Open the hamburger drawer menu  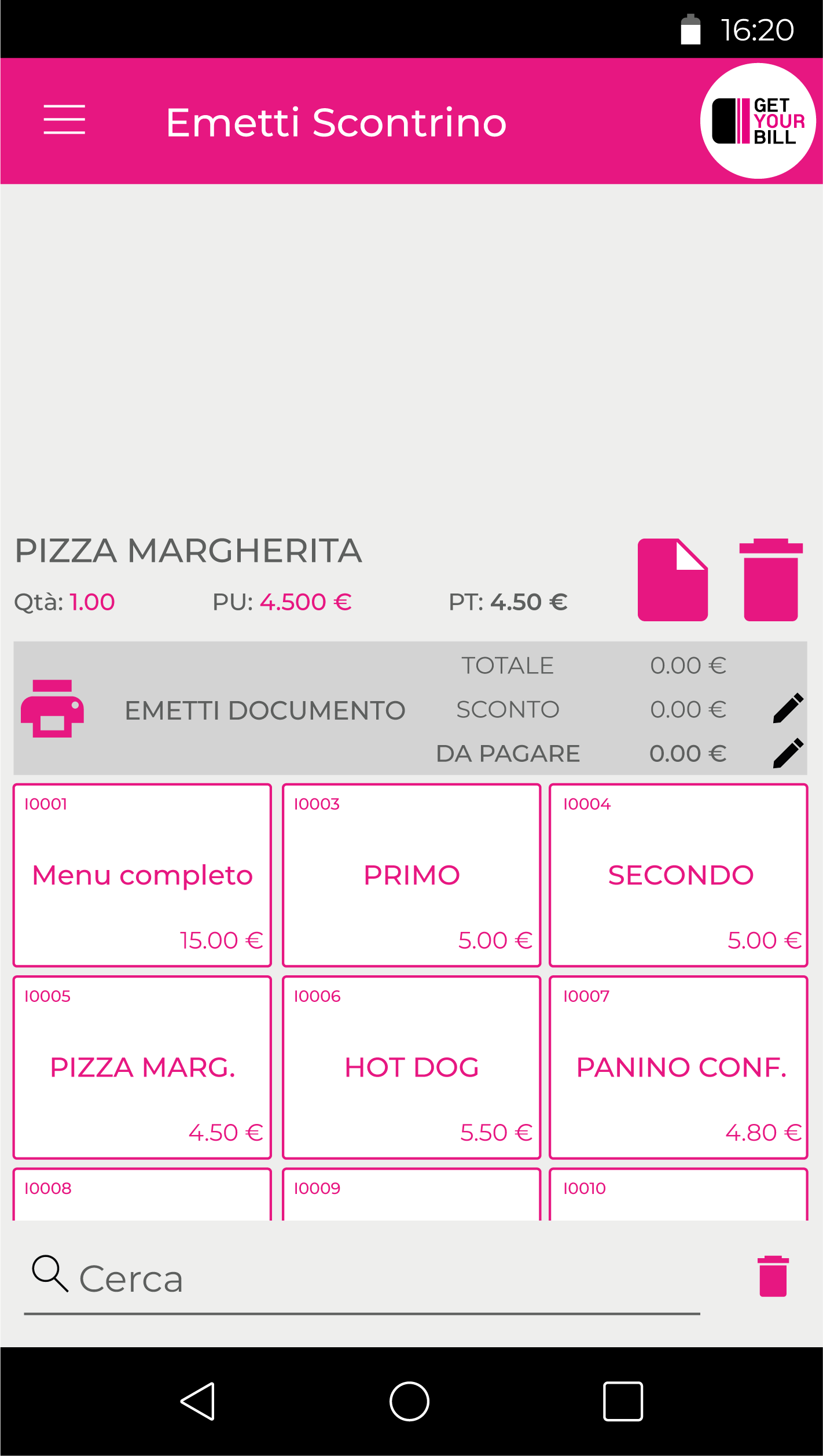64,120
